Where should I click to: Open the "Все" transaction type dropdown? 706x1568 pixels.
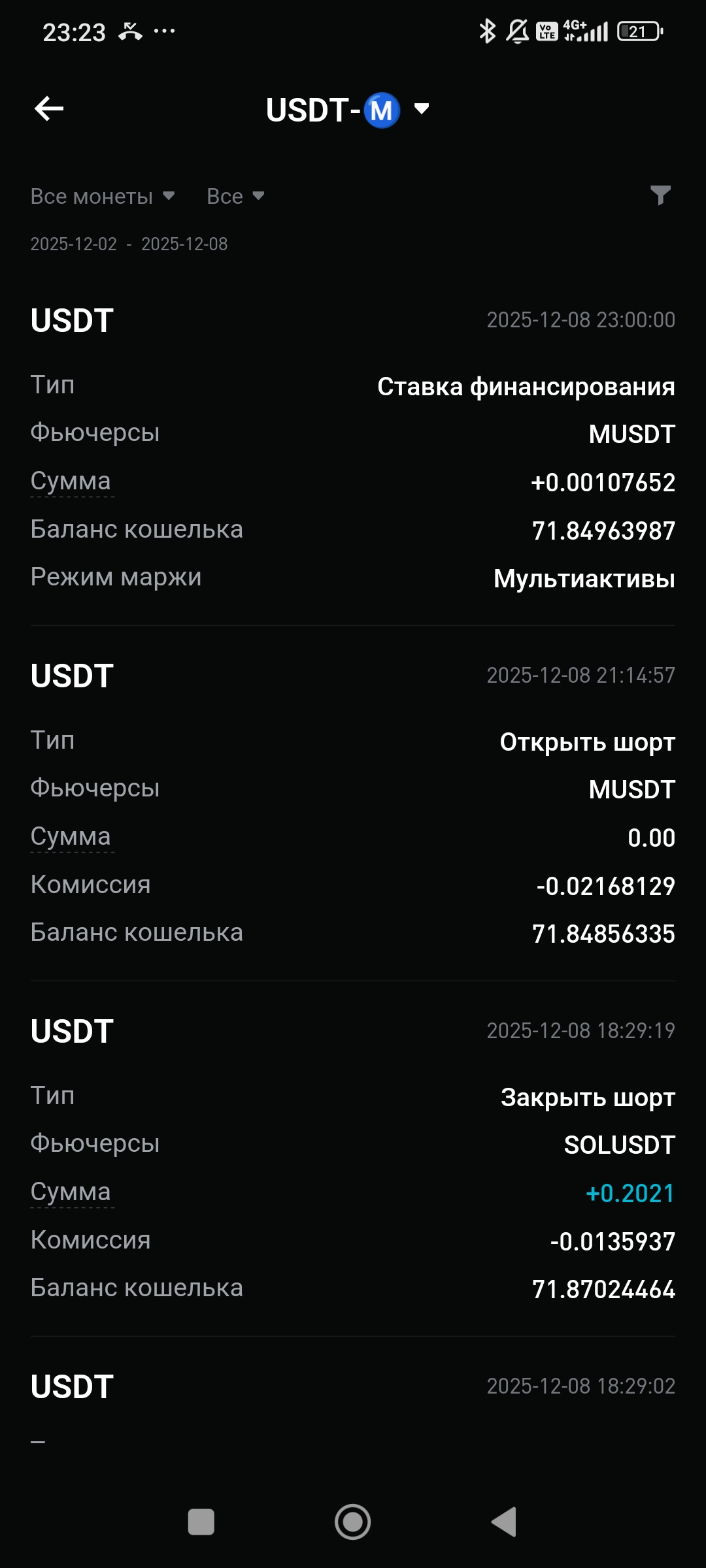235,196
